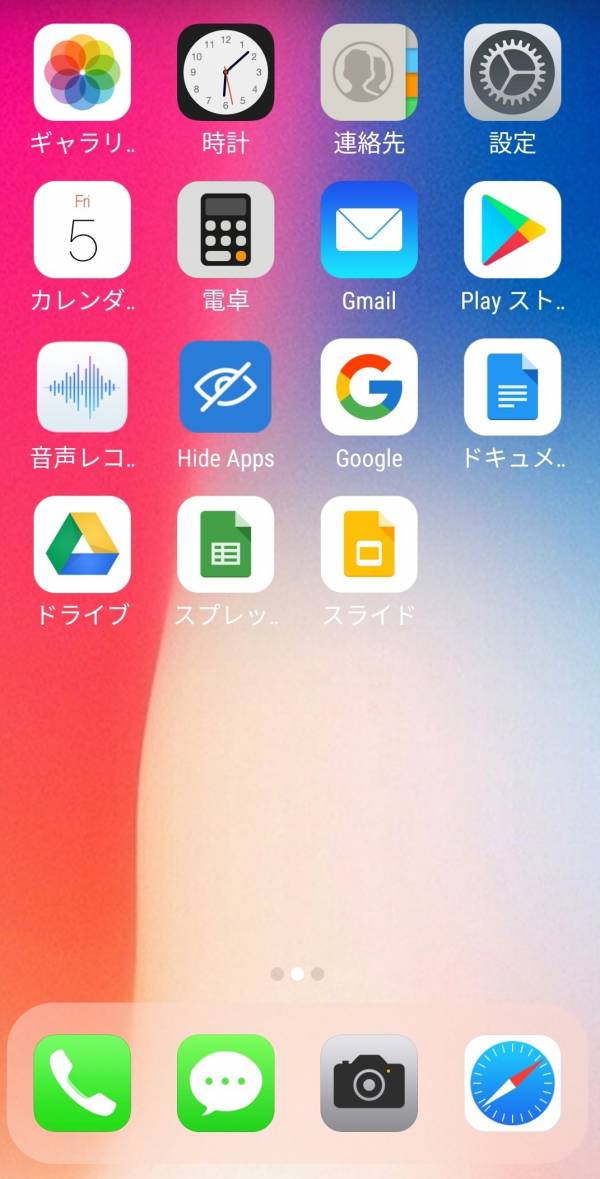The image size is (600, 1179).
Task: Launch the camera from the dock
Action: (369, 1083)
